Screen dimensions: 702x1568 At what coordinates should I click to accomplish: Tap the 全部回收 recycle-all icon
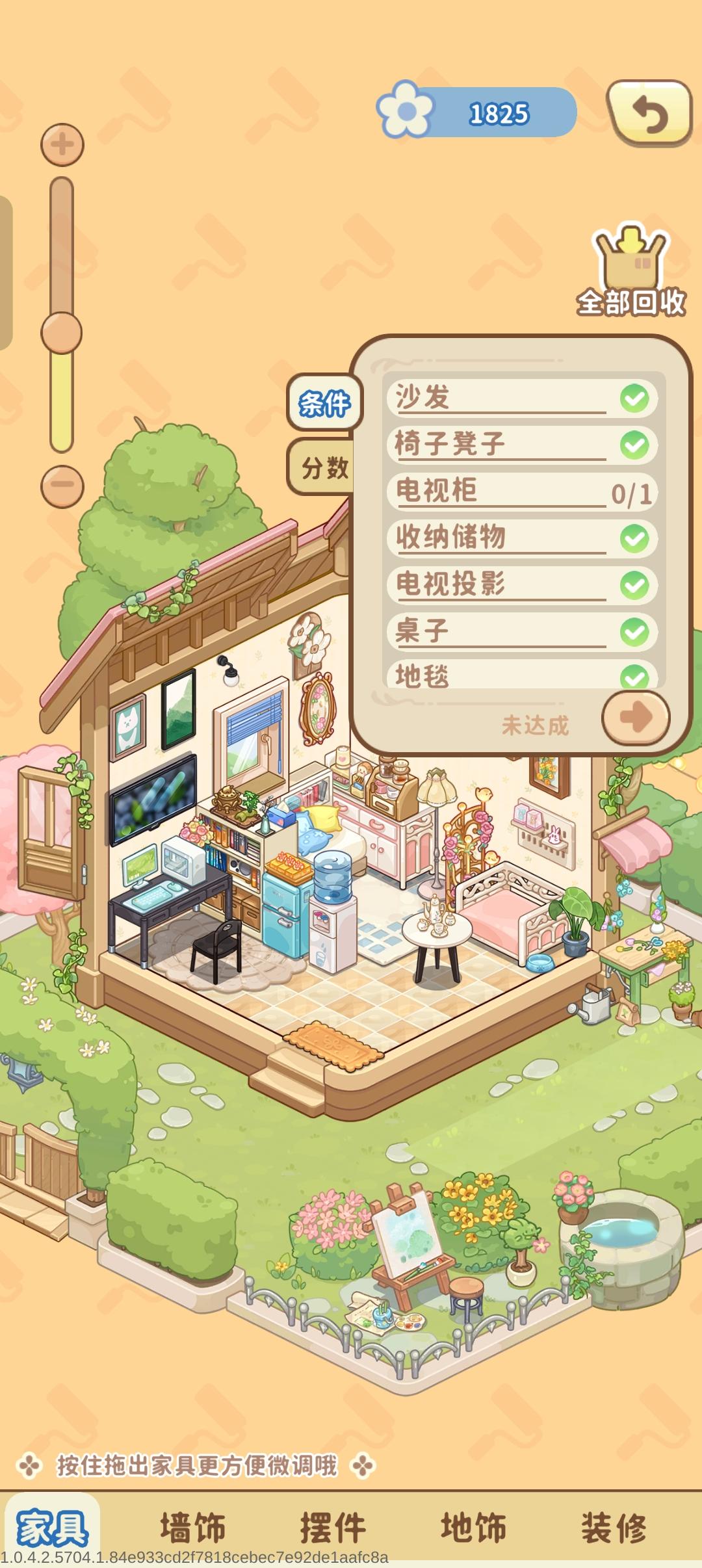(629, 266)
